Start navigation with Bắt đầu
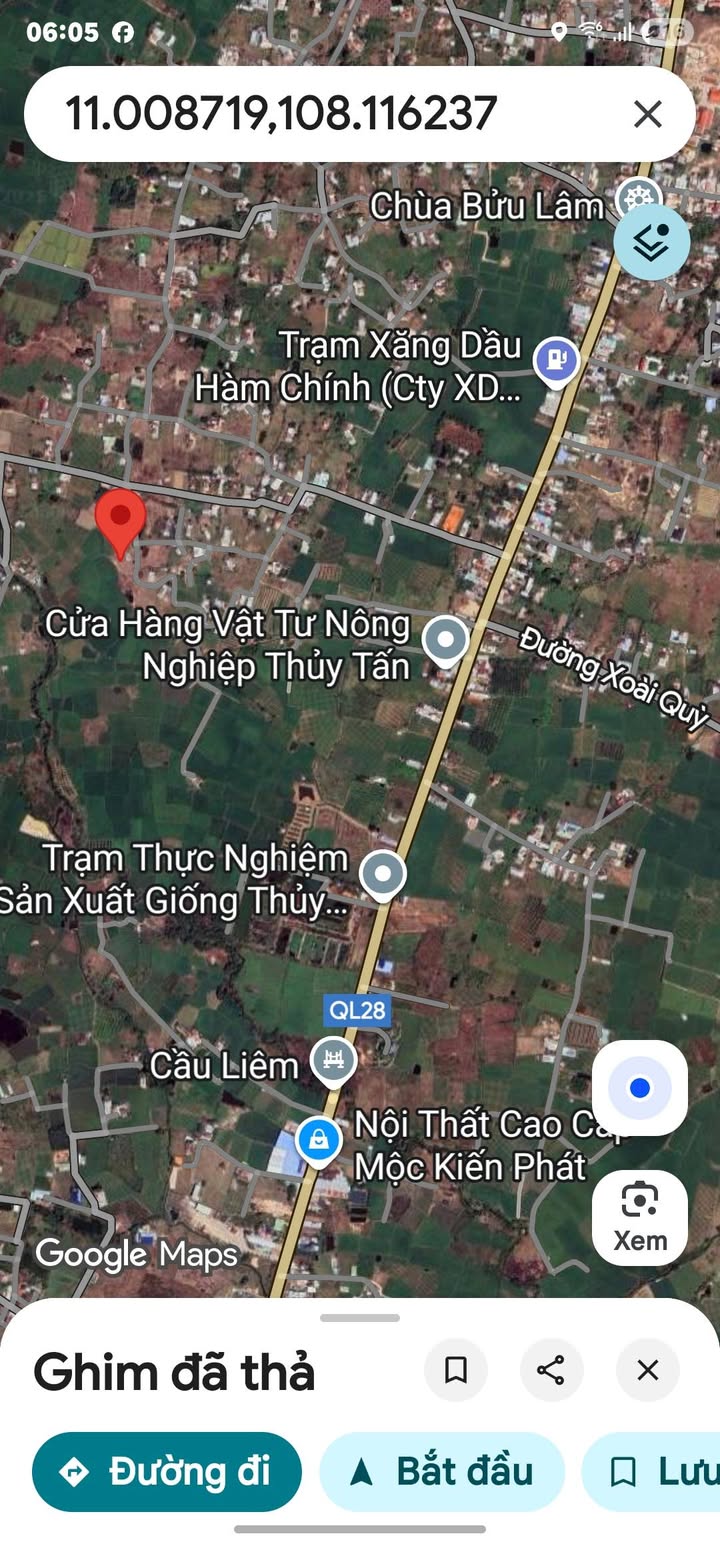Screen dimensions: 720x1544 (442, 1471)
